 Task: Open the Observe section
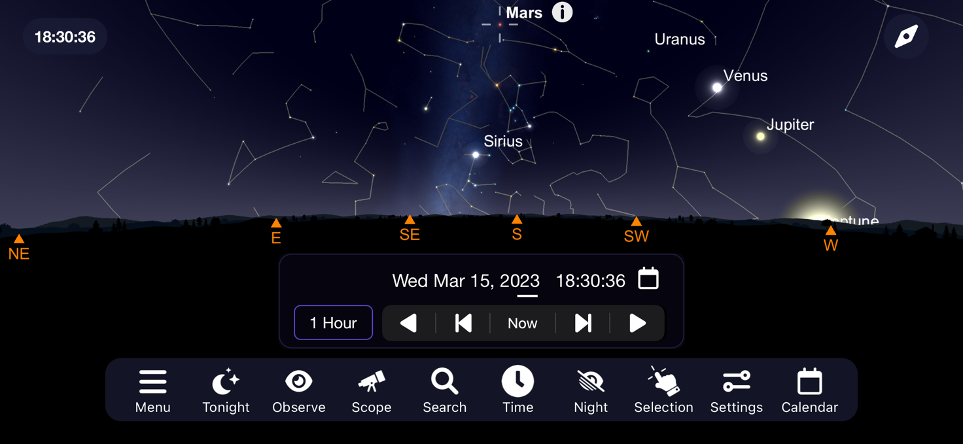point(299,390)
